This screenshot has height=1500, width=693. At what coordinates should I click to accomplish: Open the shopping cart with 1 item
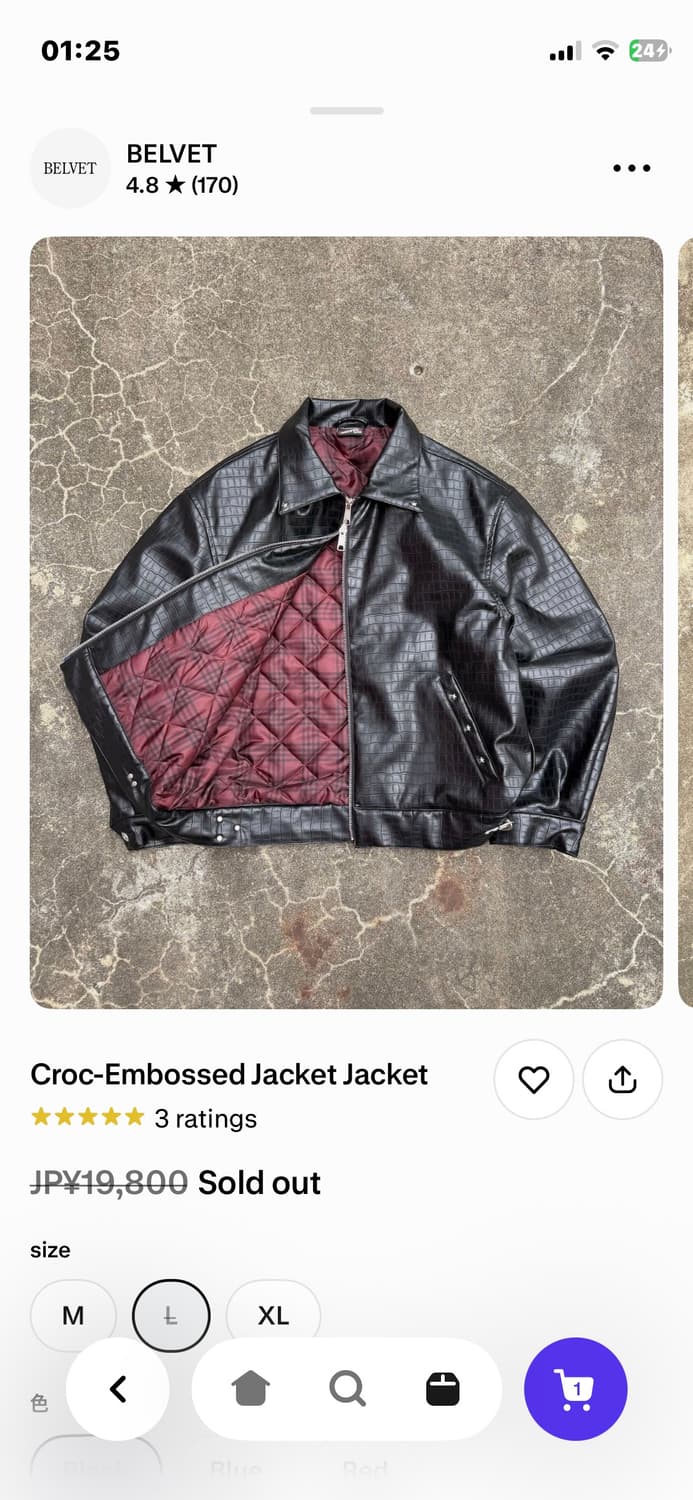tap(575, 1389)
